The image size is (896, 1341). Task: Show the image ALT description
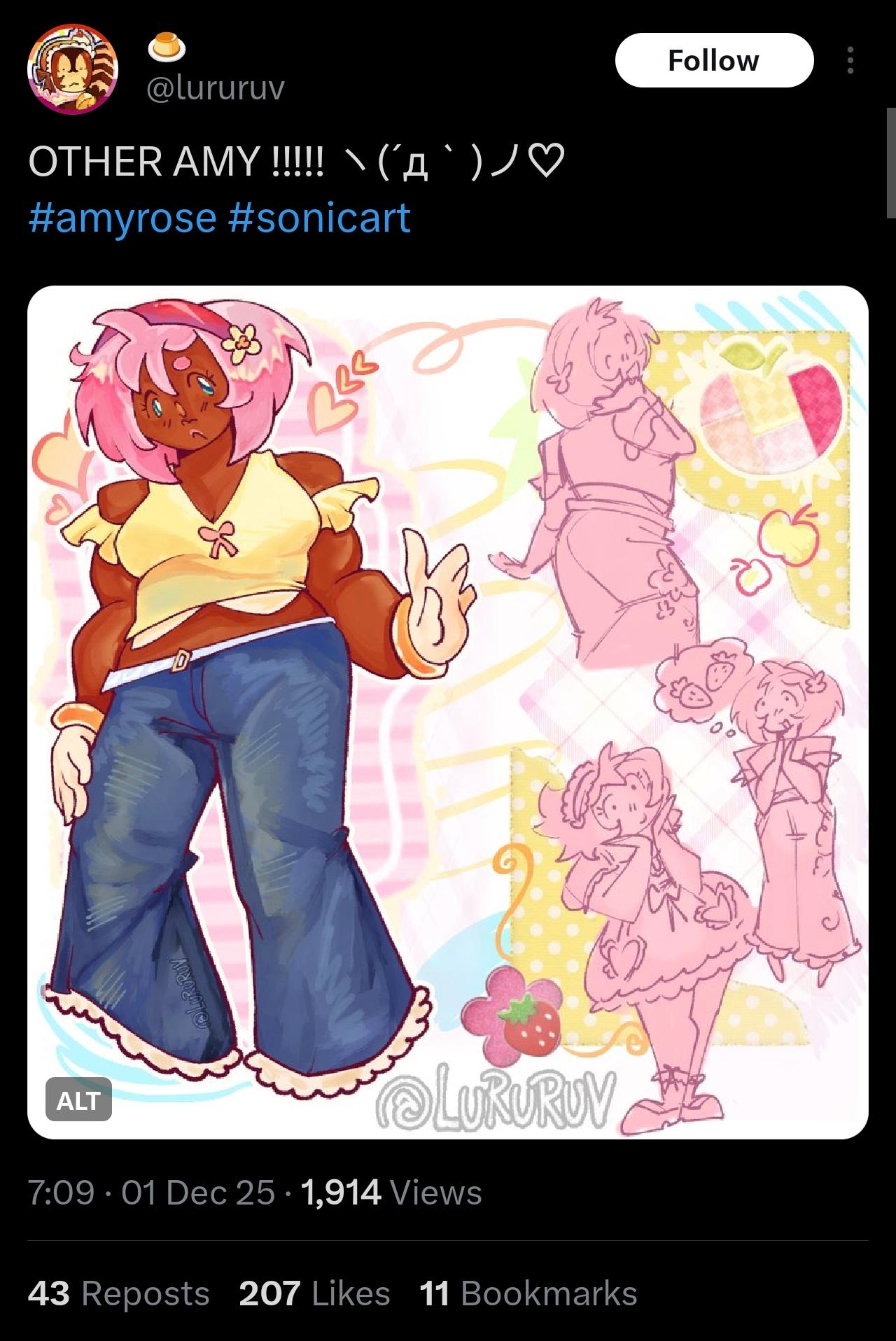78,1100
